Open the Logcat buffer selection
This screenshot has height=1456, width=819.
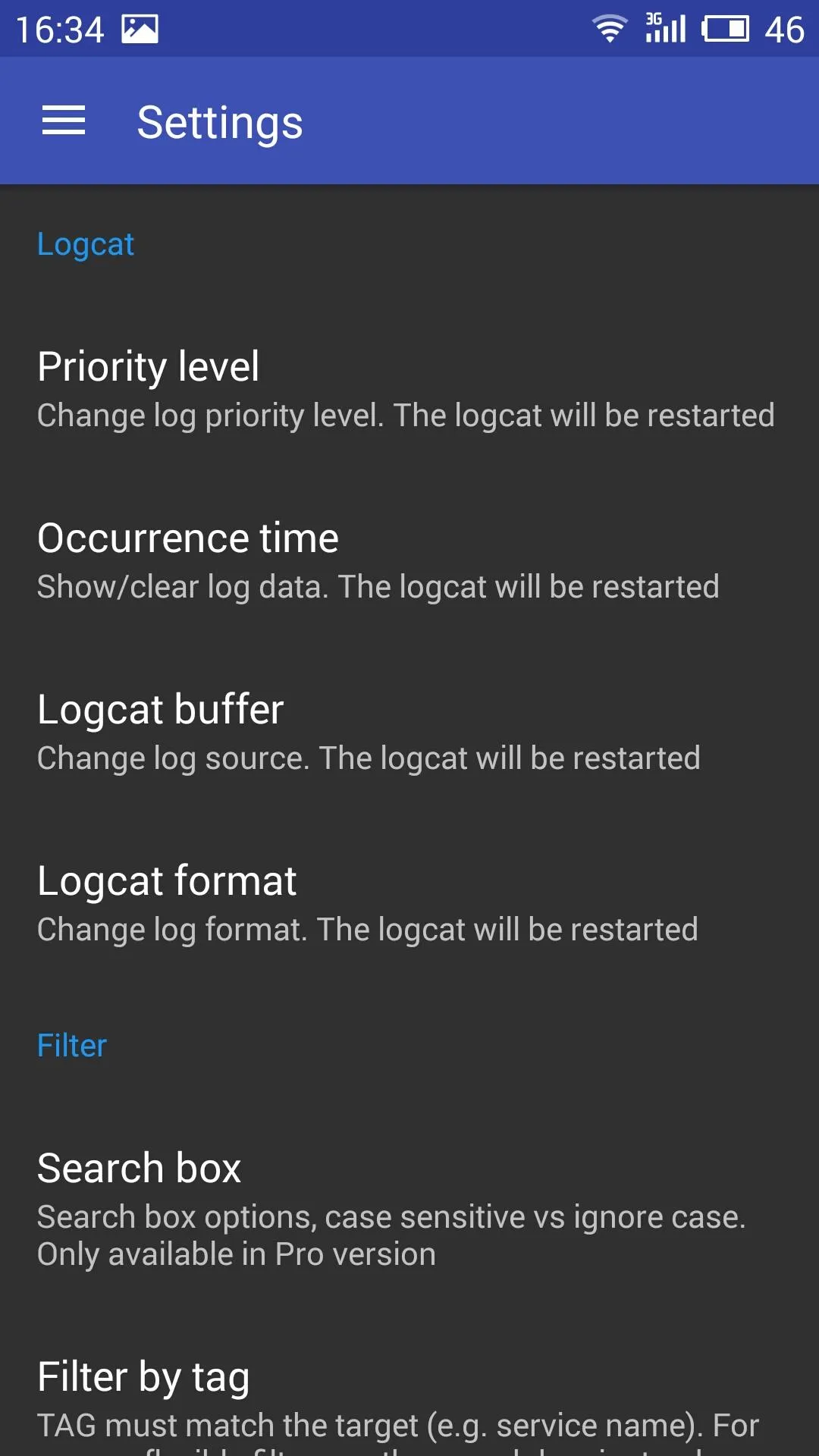coord(160,709)
